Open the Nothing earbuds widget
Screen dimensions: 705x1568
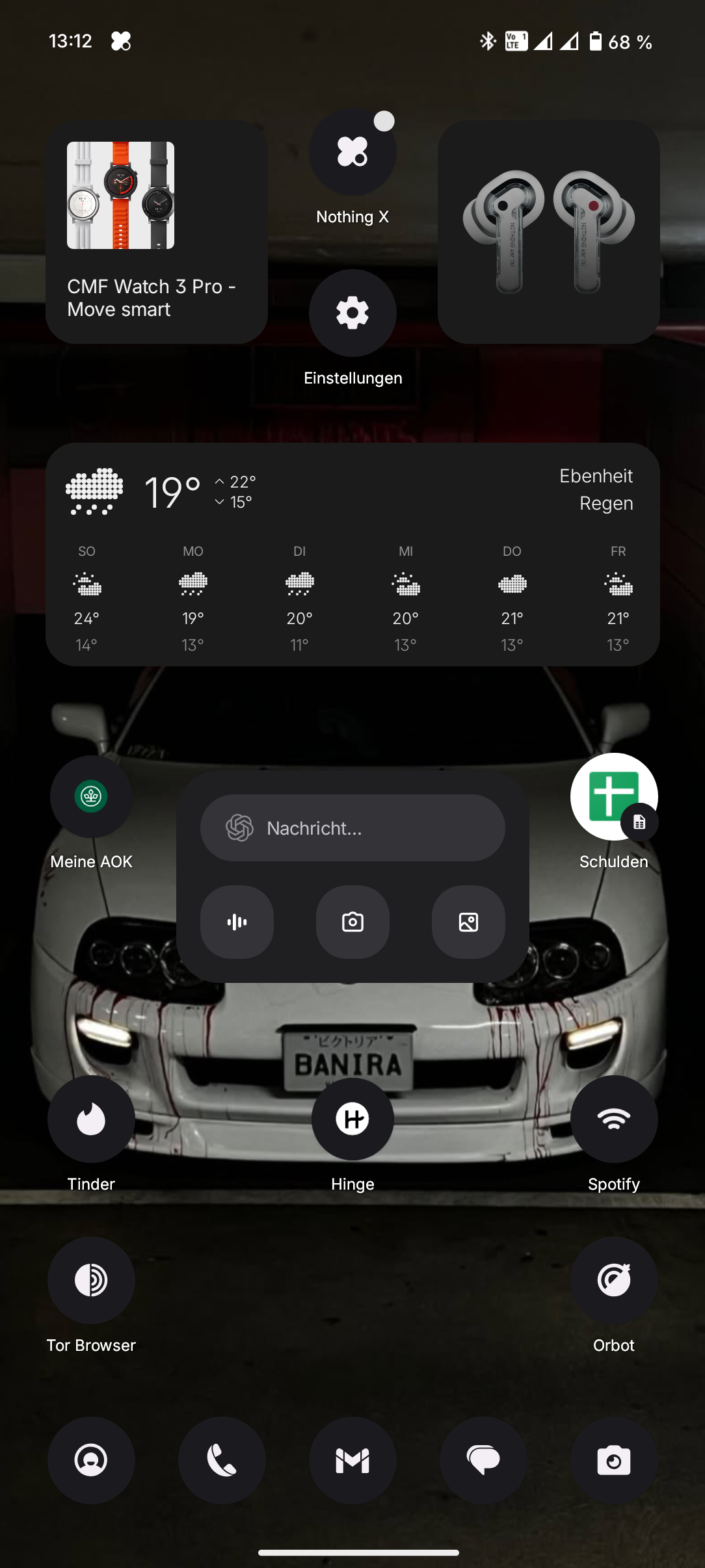549,232
